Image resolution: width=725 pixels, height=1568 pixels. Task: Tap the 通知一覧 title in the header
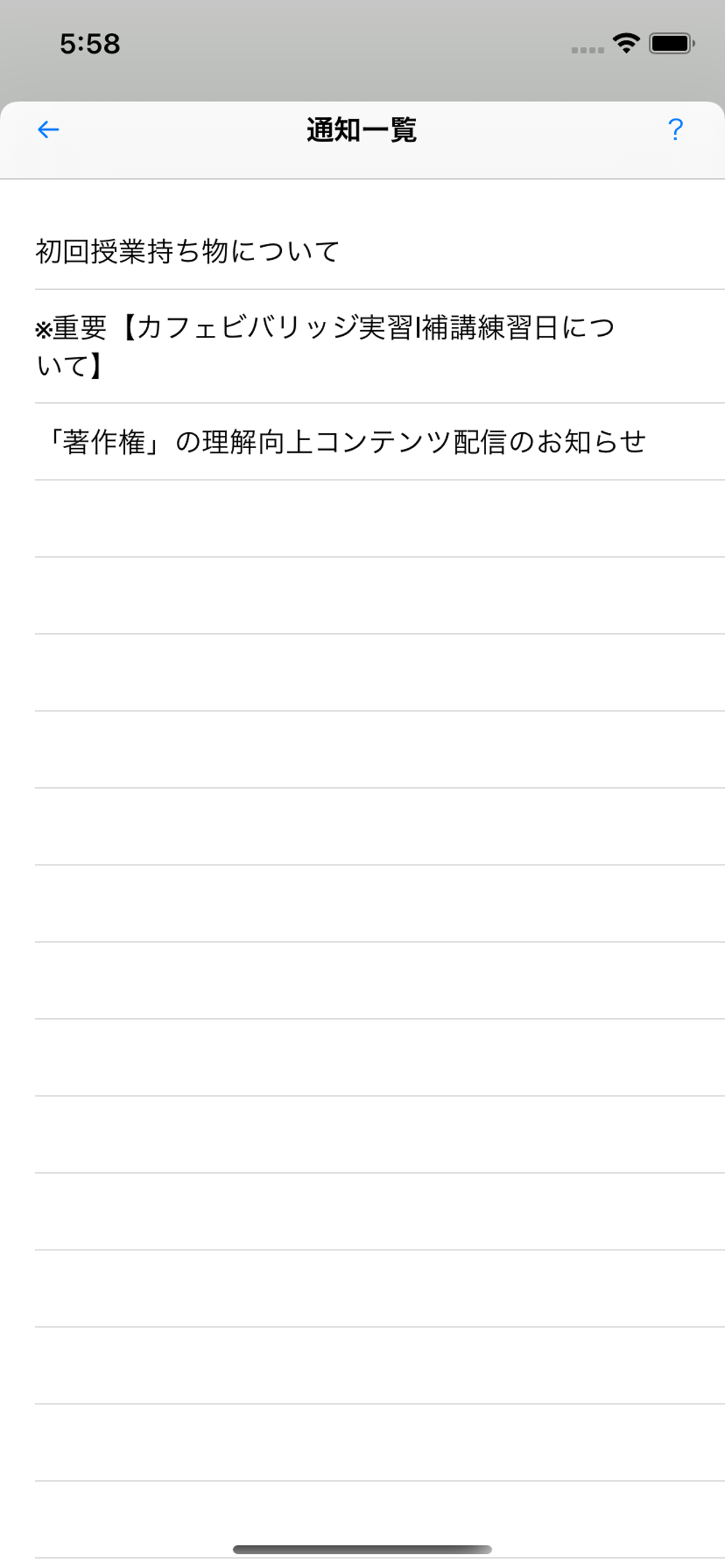coord(362,130)
